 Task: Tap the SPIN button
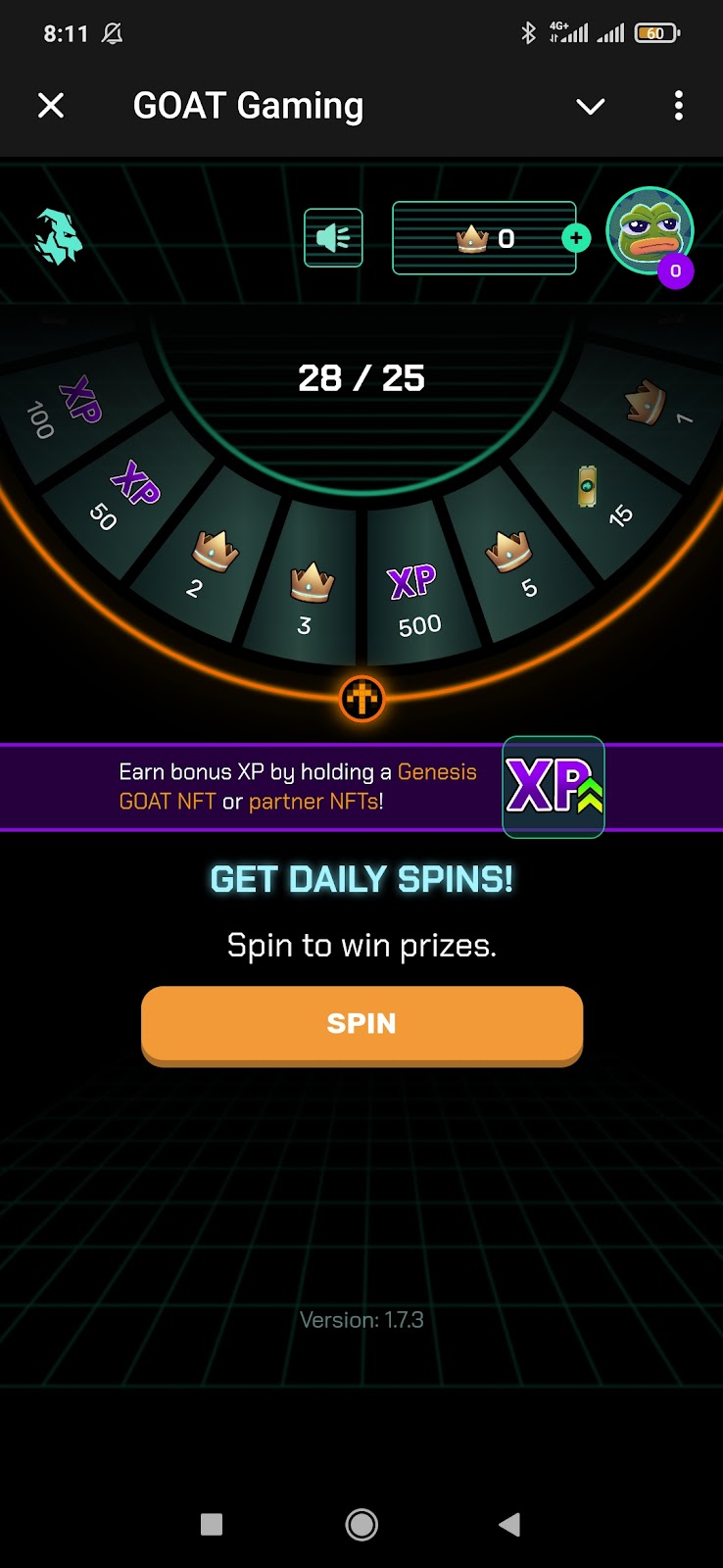[361, 1024]
